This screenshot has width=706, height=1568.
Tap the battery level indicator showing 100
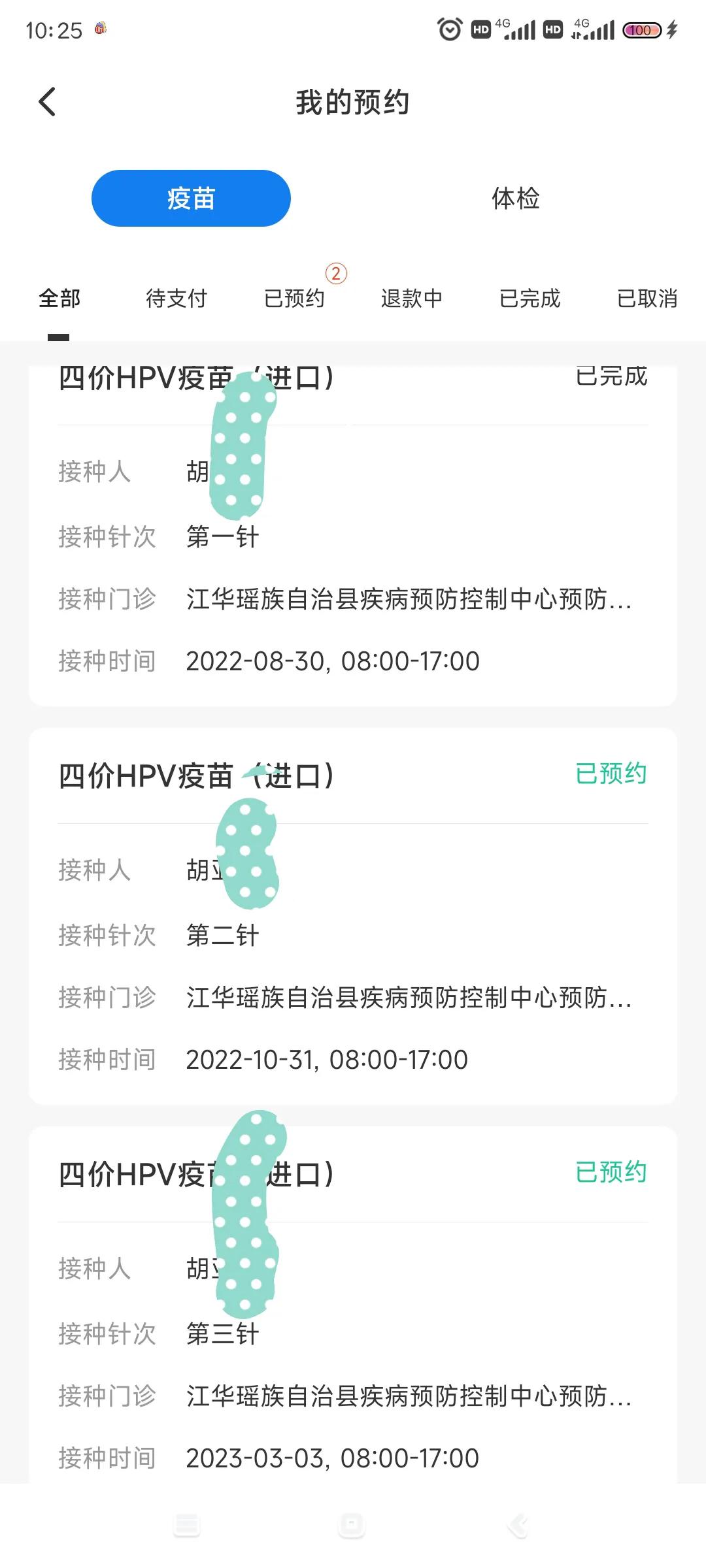pos(641,29)
